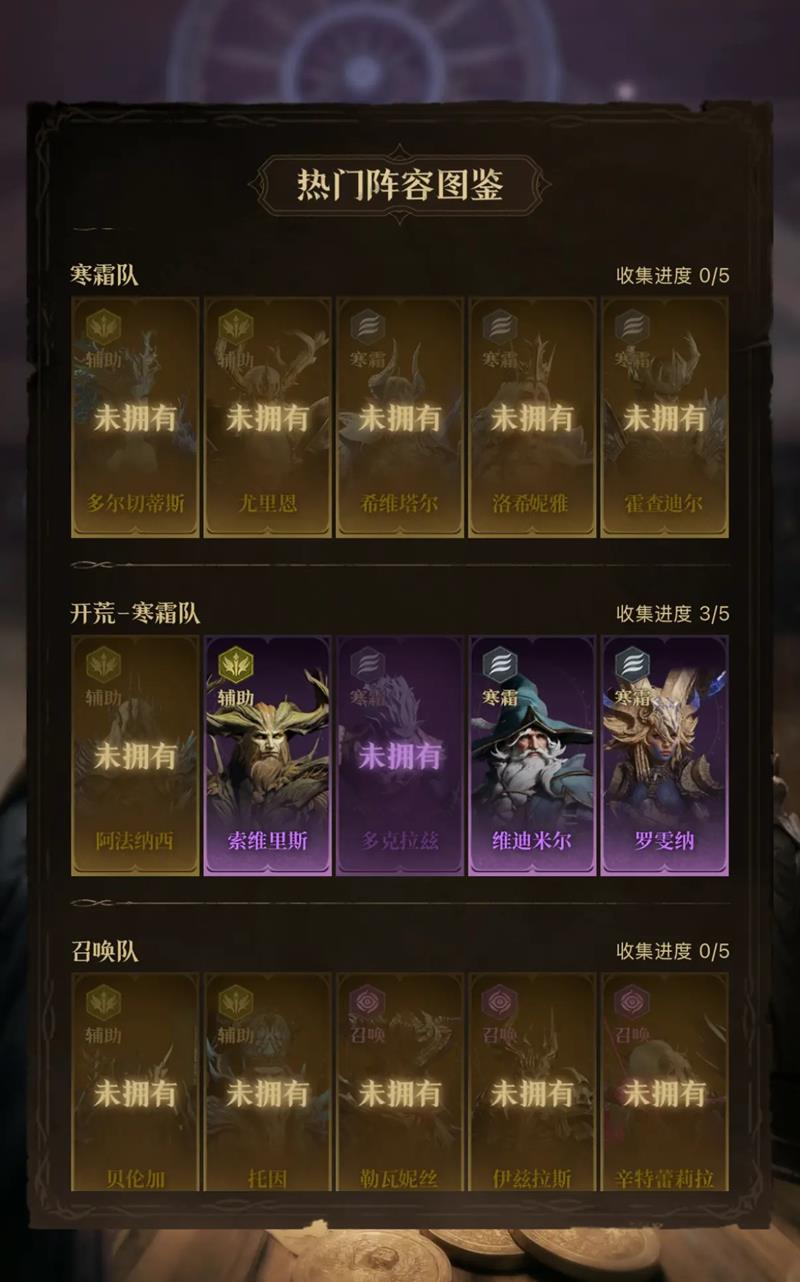
Task: Open owned hero 索维里斯
Action: point(267,756)
